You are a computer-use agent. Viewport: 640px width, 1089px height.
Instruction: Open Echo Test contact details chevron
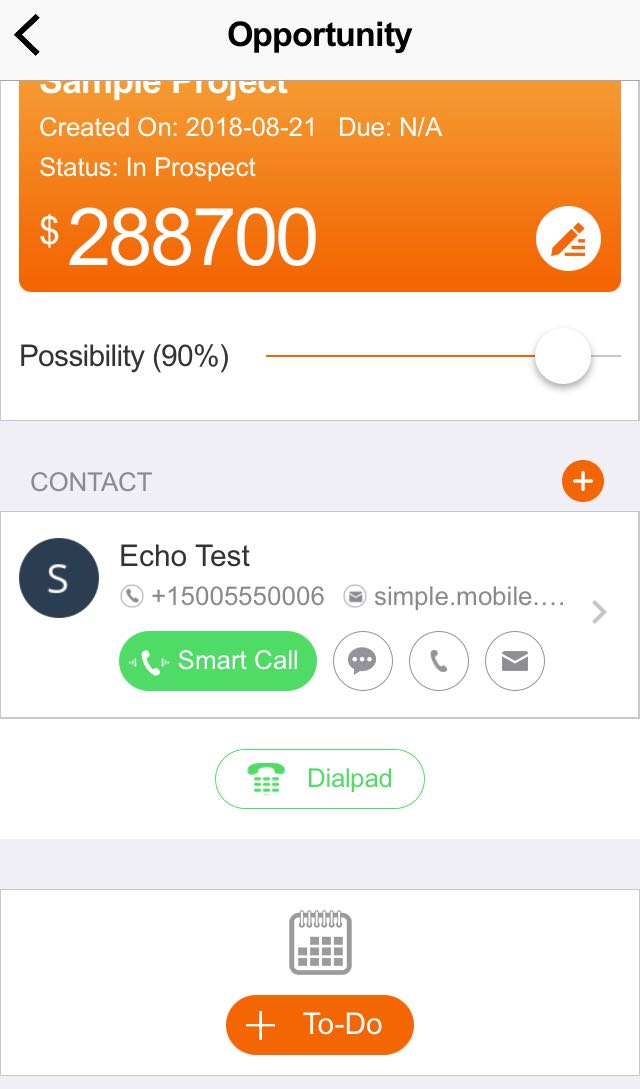point(599,613)
